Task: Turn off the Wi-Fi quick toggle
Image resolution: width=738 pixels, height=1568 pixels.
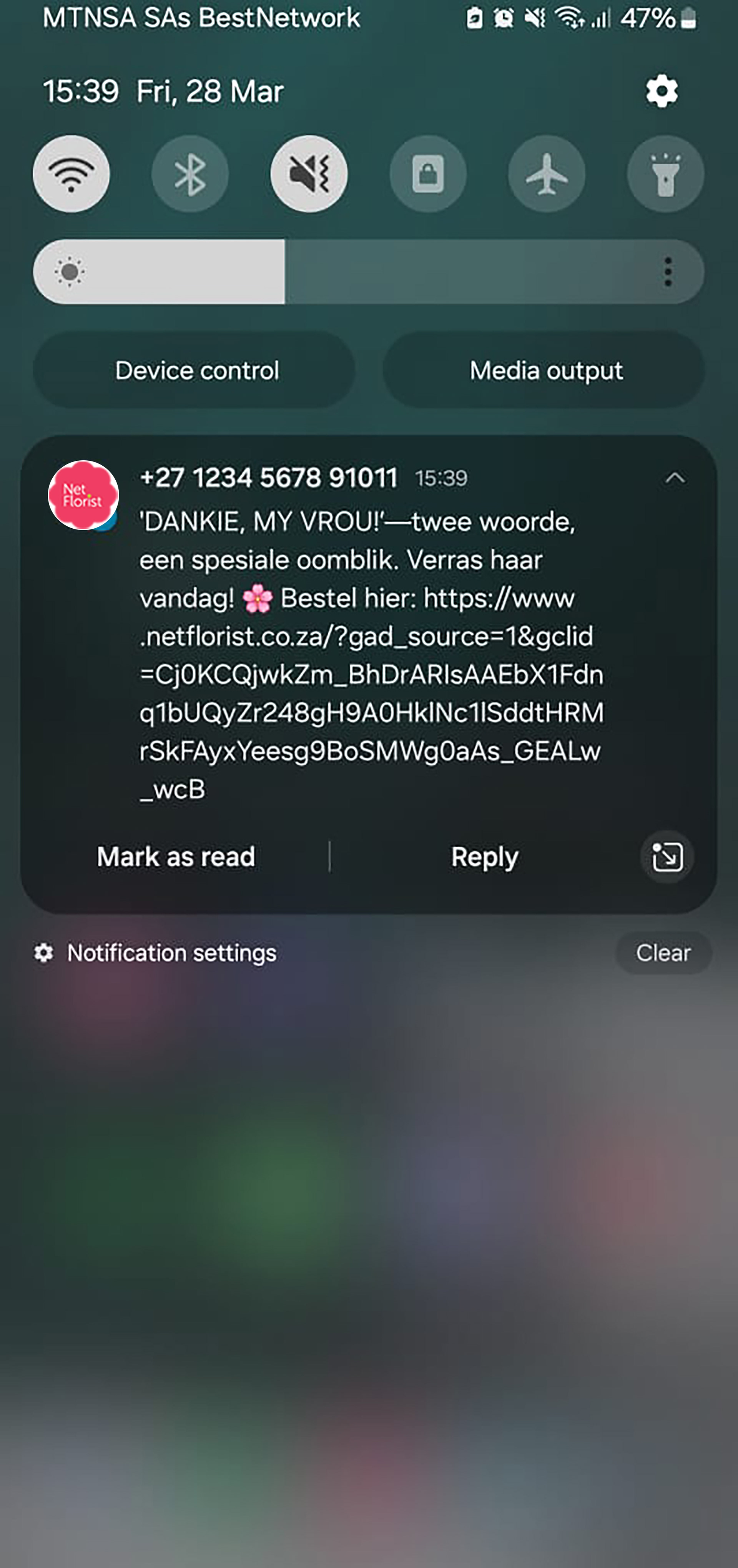Action: pos(71,174)
